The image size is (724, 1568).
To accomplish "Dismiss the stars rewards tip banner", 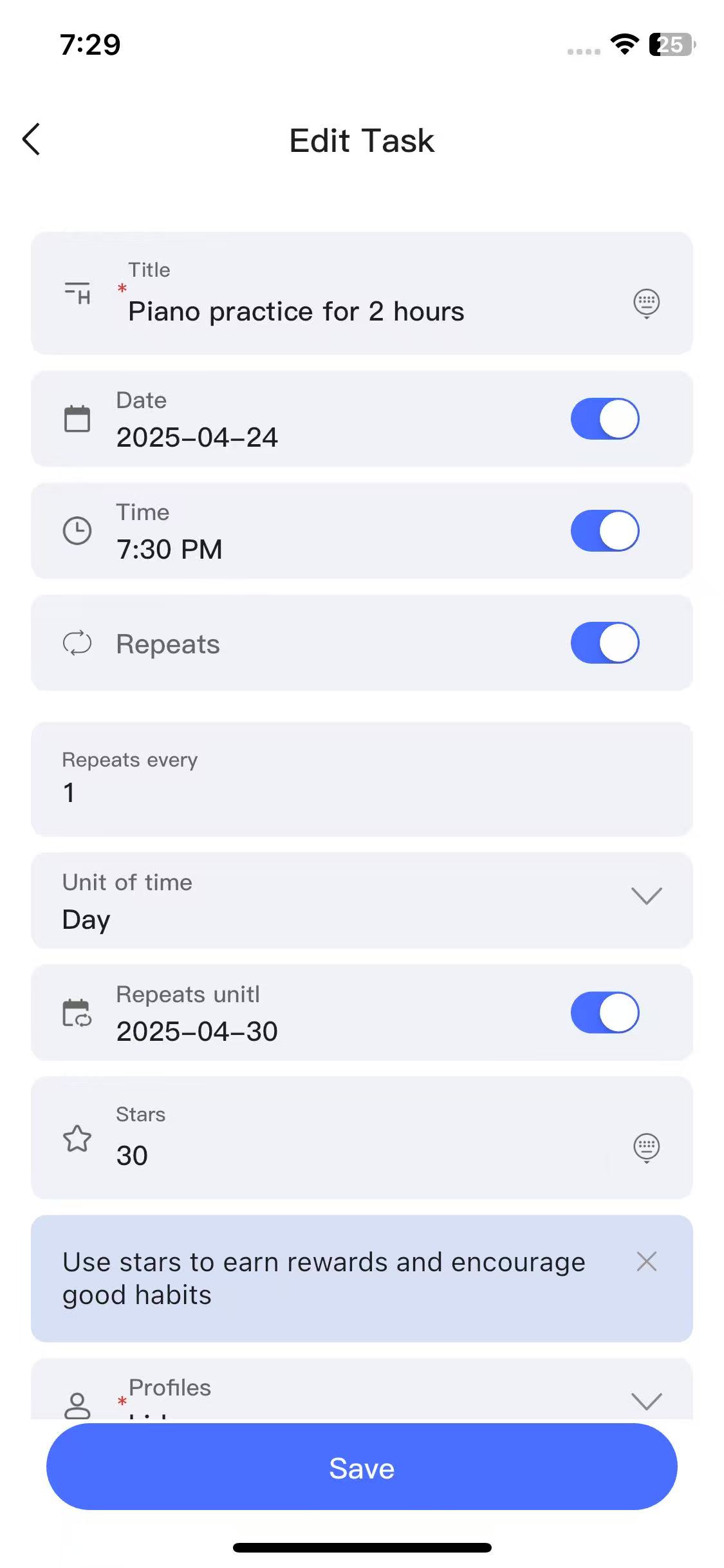I will pos(647,1262).
